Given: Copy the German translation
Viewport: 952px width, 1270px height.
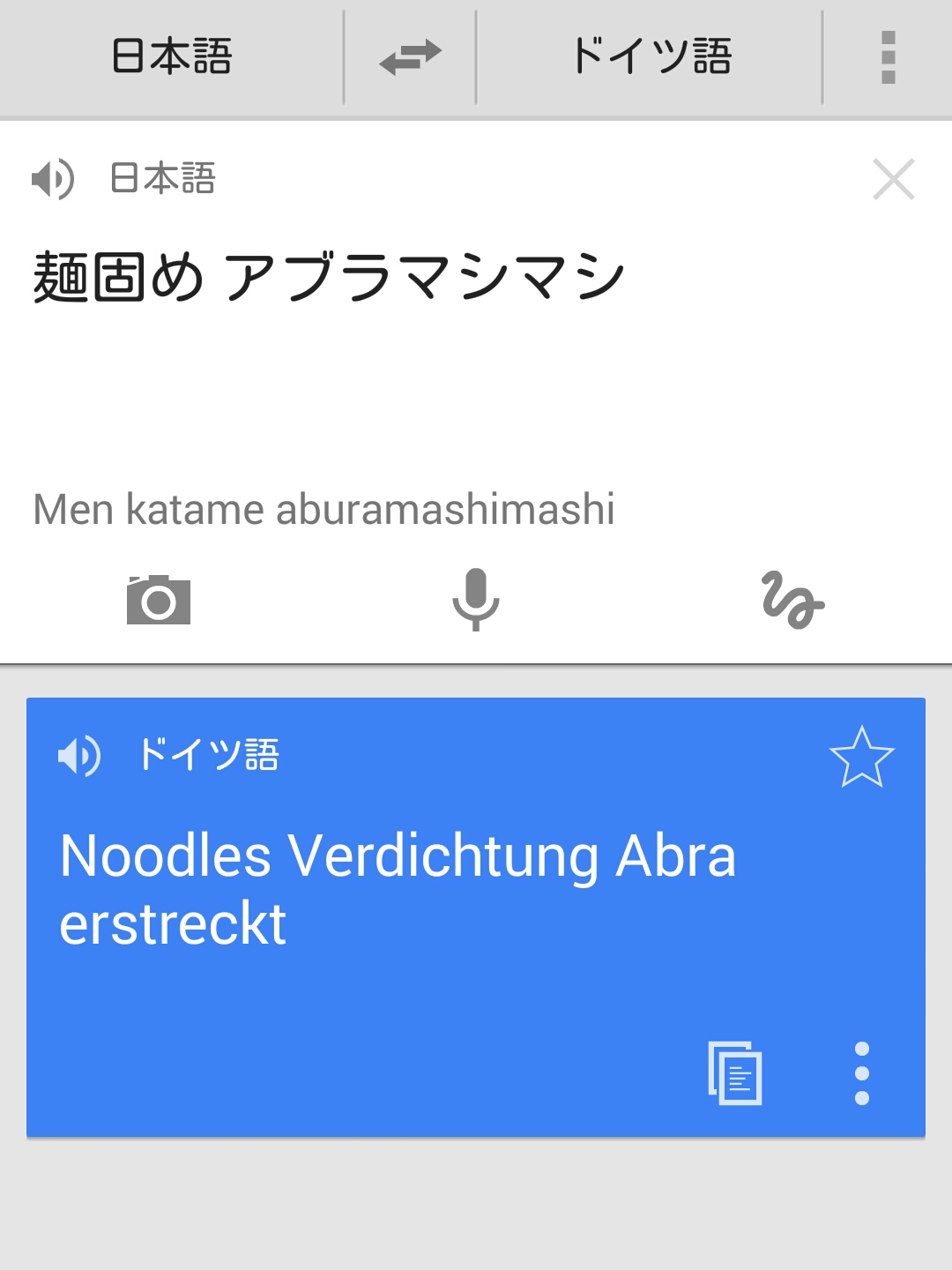Looking at the screenshot, I should coord(735,1073).
